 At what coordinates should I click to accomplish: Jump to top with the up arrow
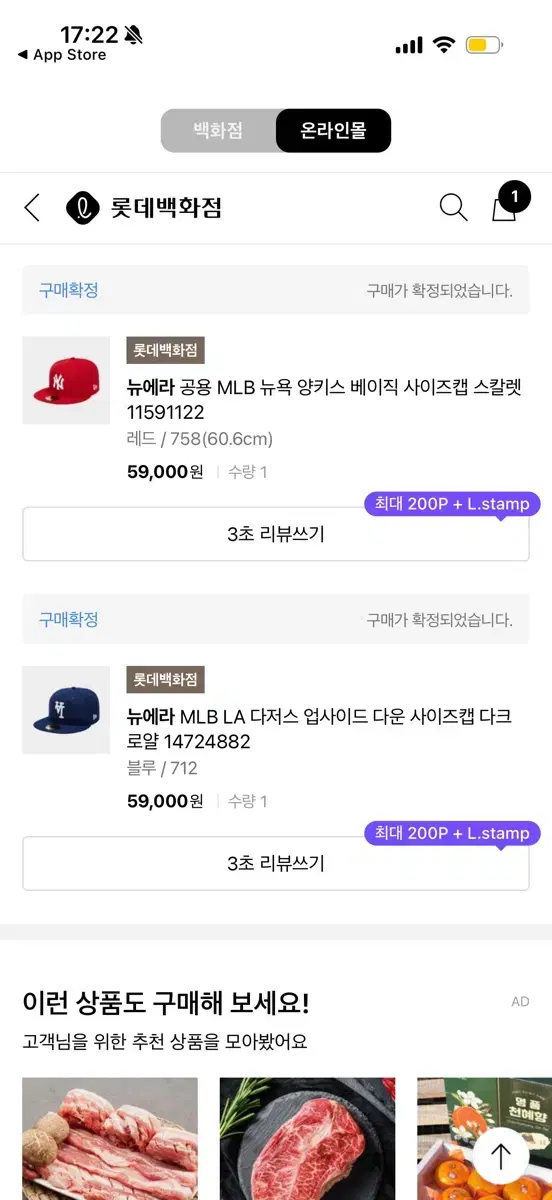500,1156
